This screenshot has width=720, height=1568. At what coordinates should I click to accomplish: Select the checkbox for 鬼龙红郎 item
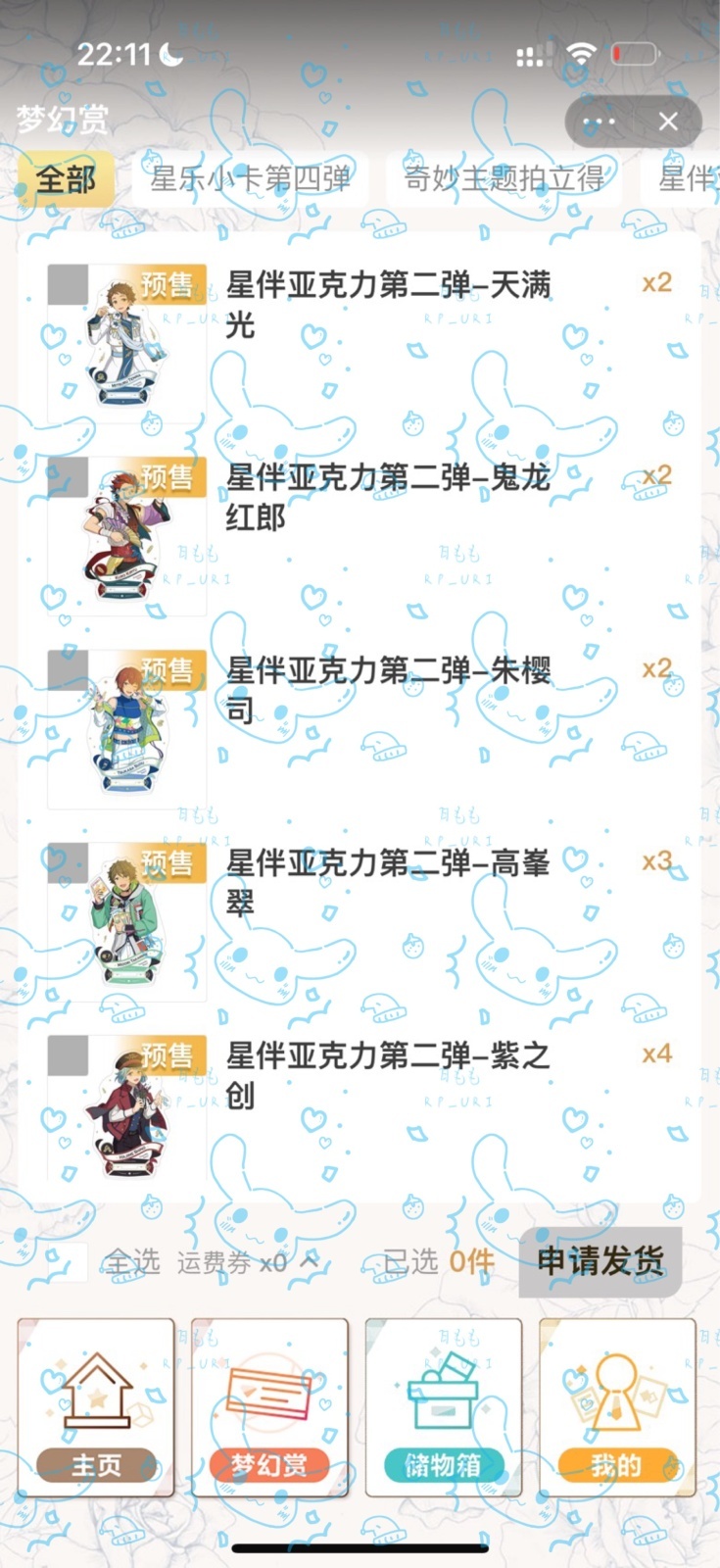(68, 477)
